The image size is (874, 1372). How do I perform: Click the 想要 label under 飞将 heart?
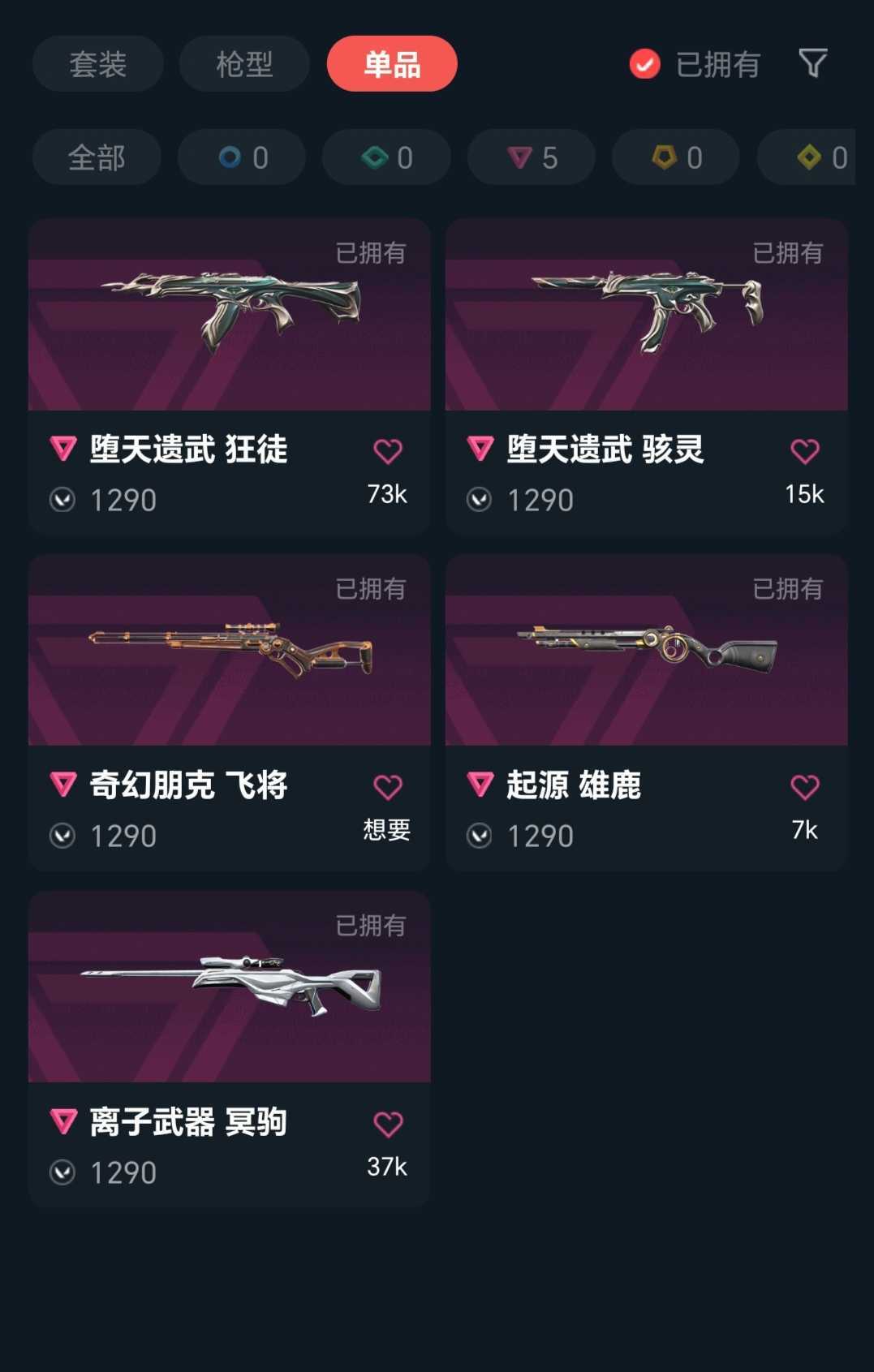pos(389,831)
